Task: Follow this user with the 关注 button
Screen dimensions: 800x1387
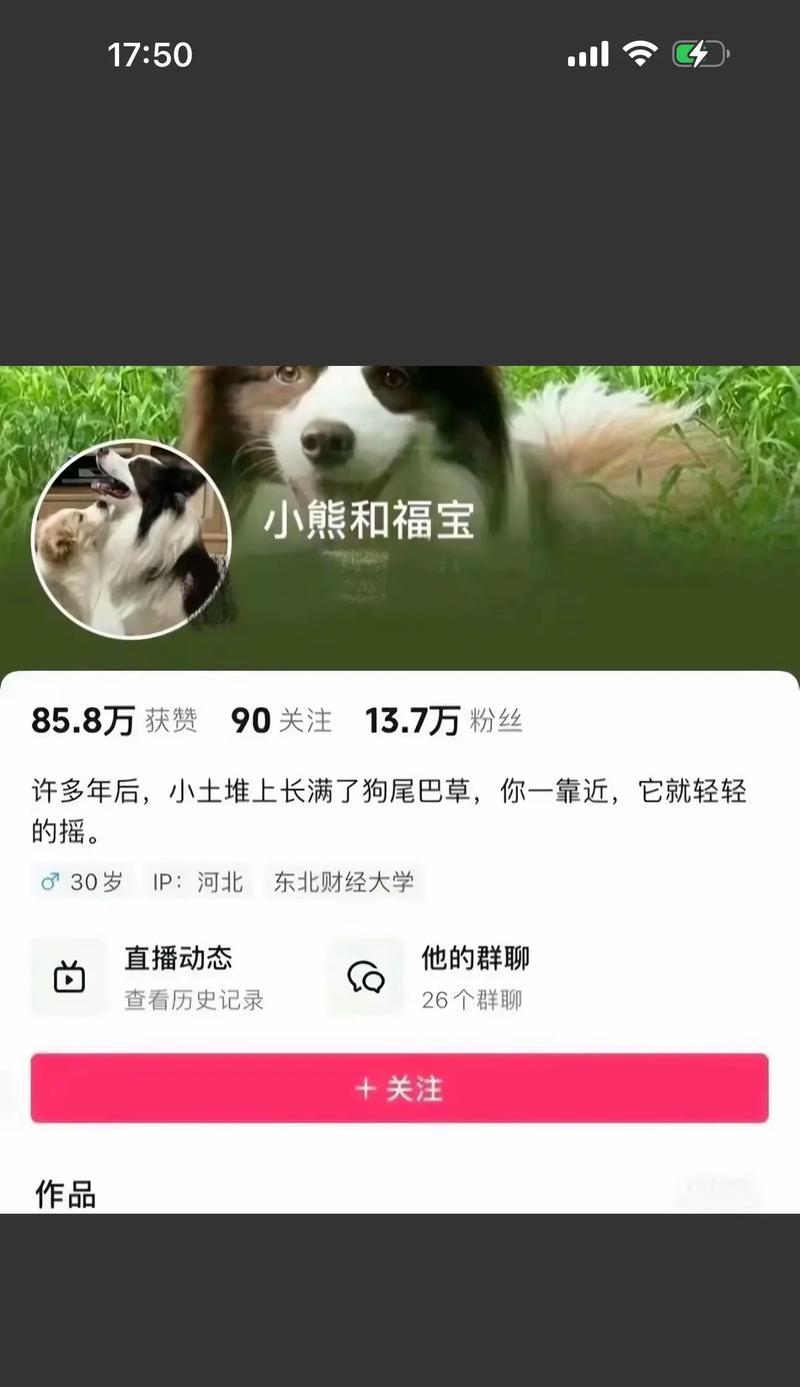Action: [x=399, y=1088]
